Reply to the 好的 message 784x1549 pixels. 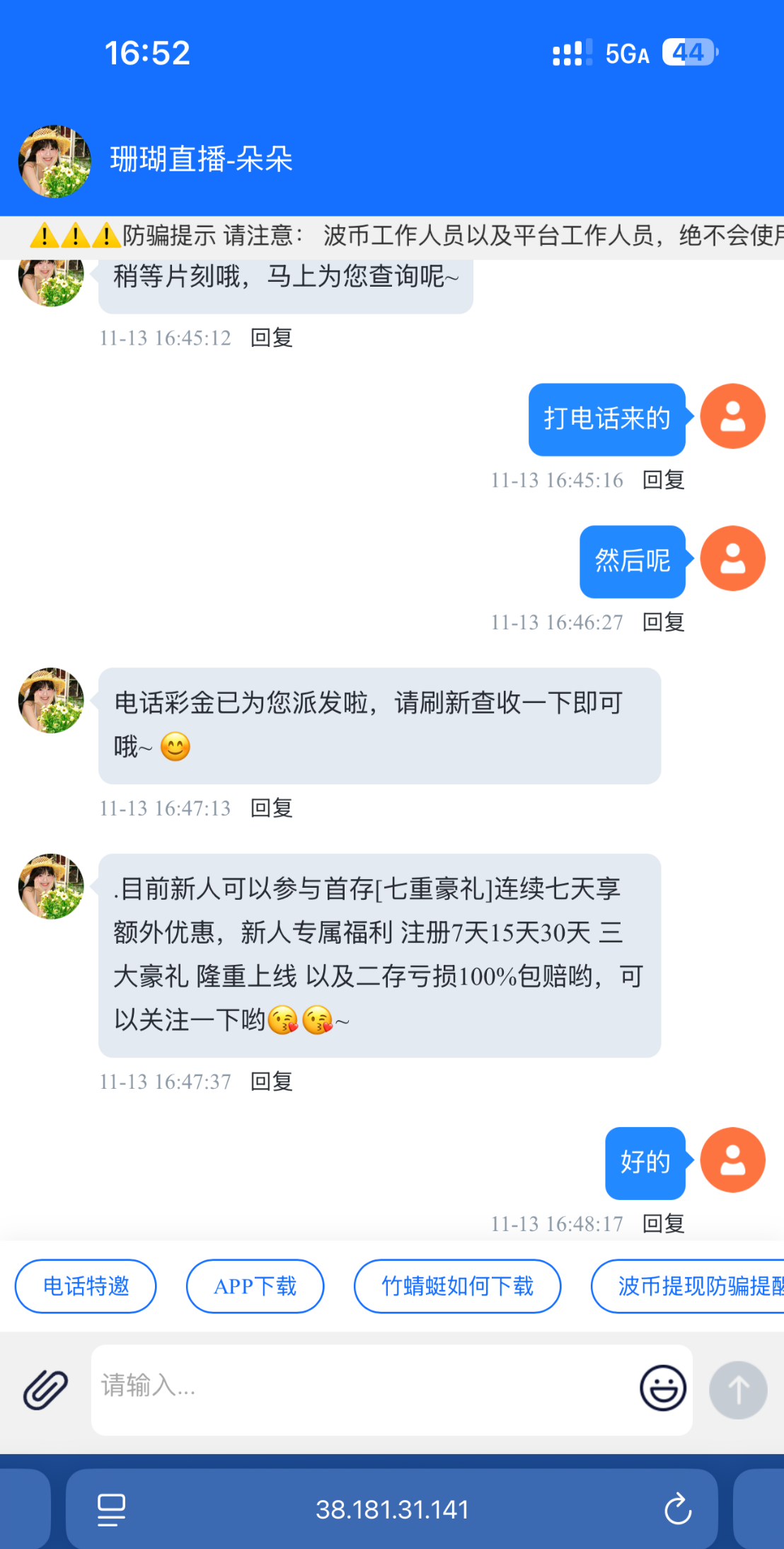coord(663,1223)
